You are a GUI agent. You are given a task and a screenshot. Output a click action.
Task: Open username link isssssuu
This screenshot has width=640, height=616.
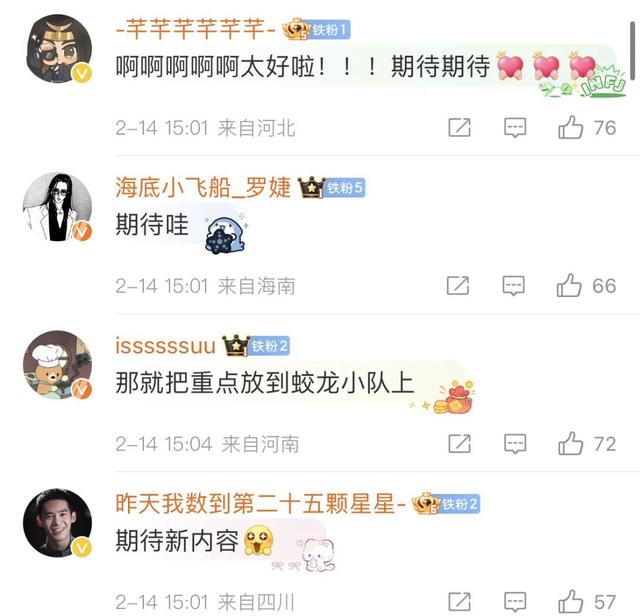point(165,346)
